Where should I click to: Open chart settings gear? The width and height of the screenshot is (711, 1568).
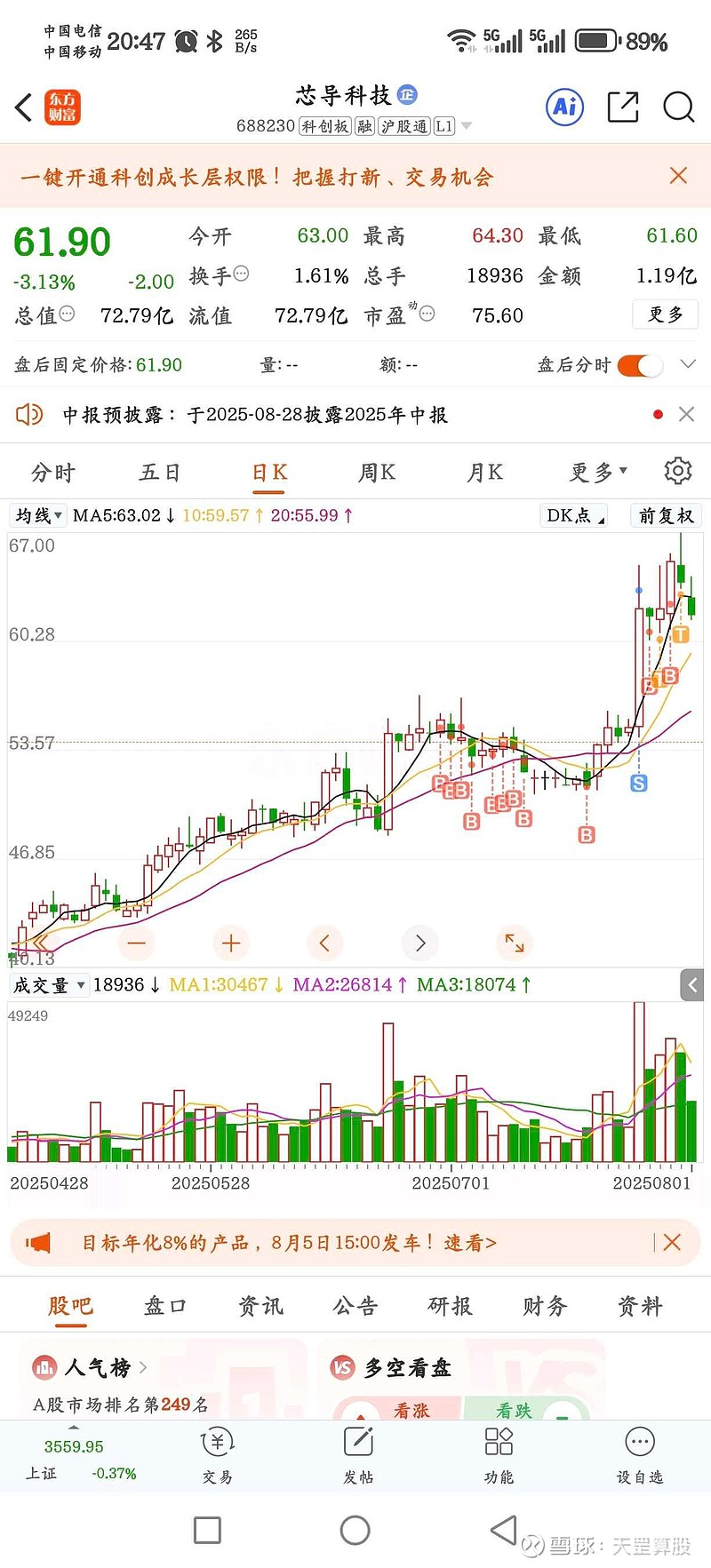[x=677, y=471]
